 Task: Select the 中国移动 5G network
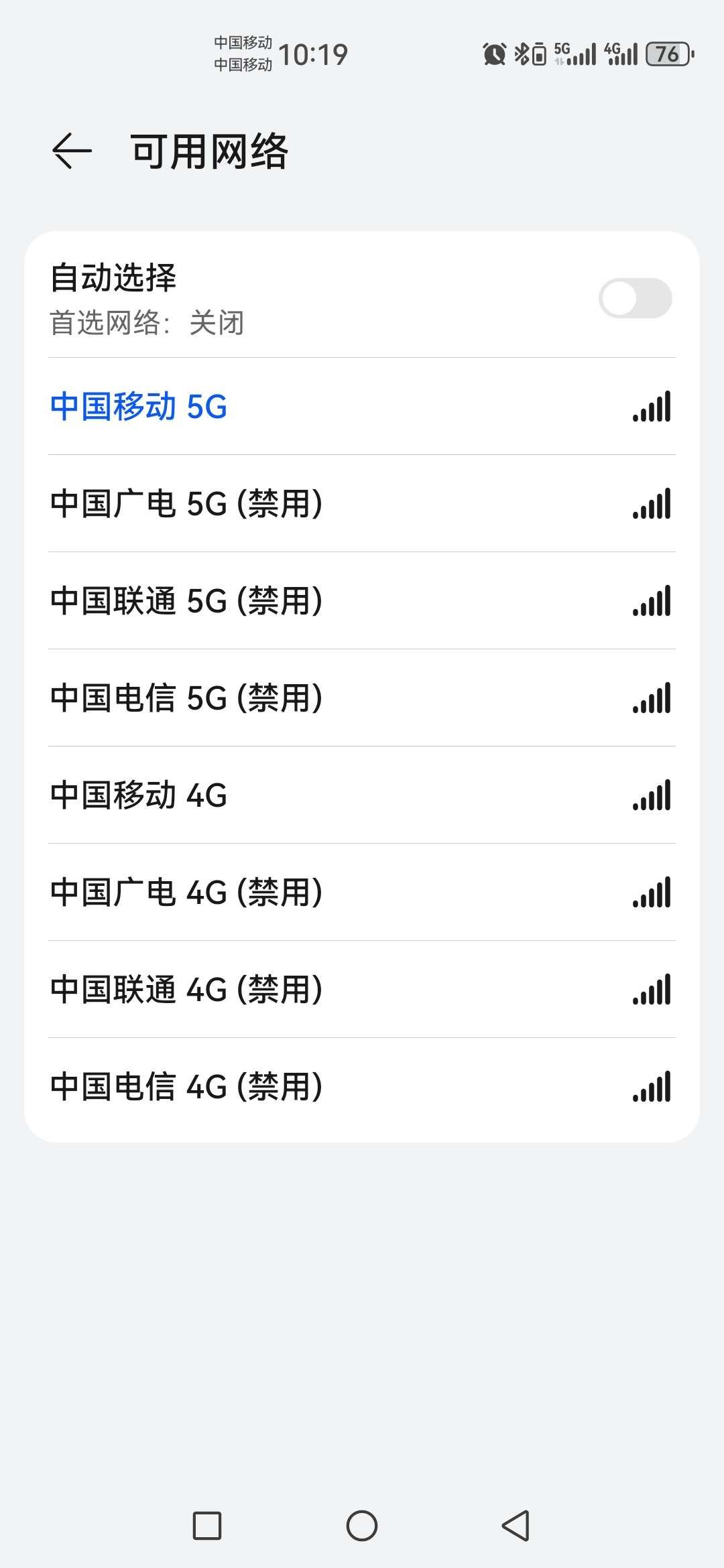(x=362, y=407)
